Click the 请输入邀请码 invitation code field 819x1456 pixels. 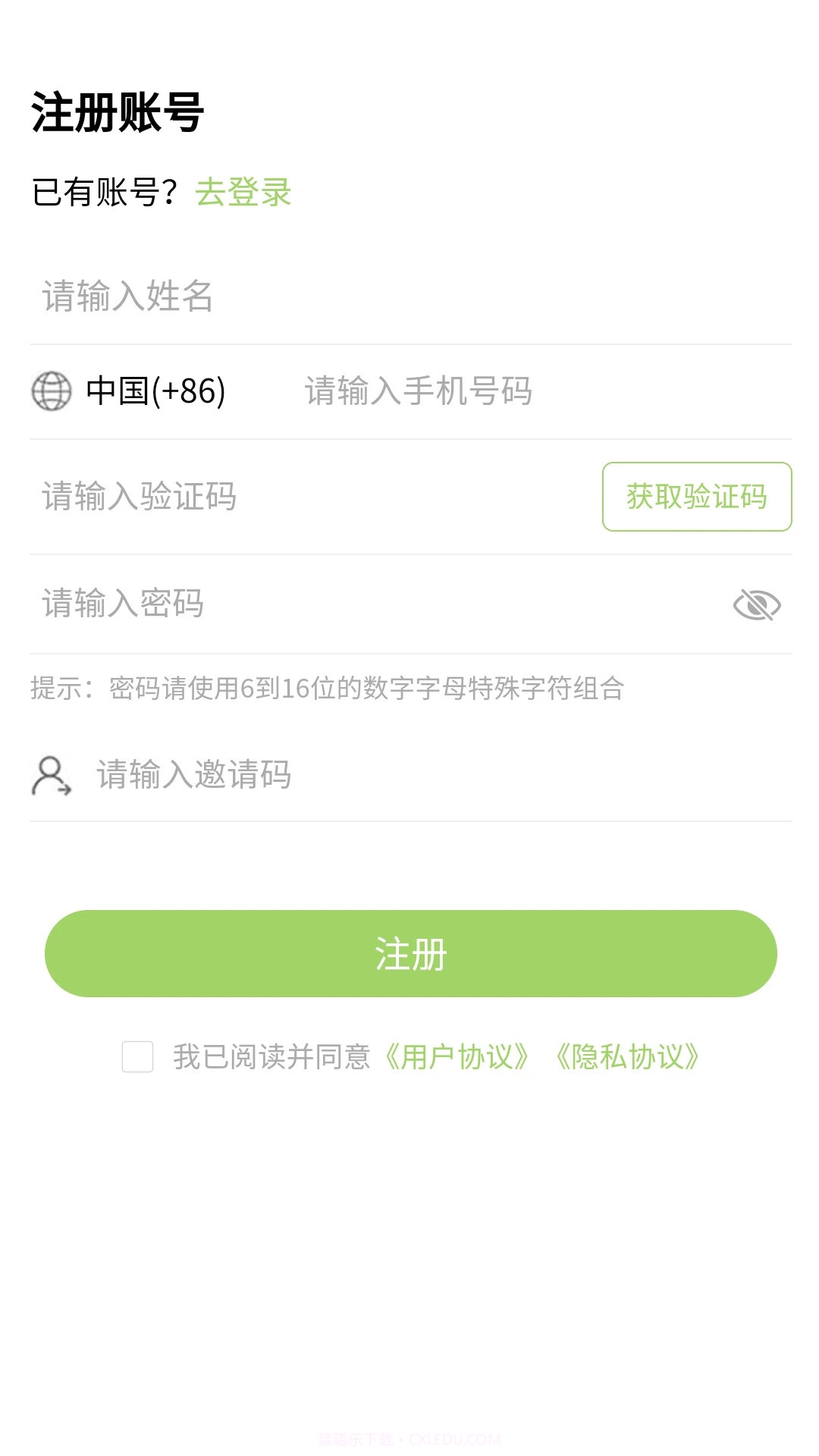227,775
